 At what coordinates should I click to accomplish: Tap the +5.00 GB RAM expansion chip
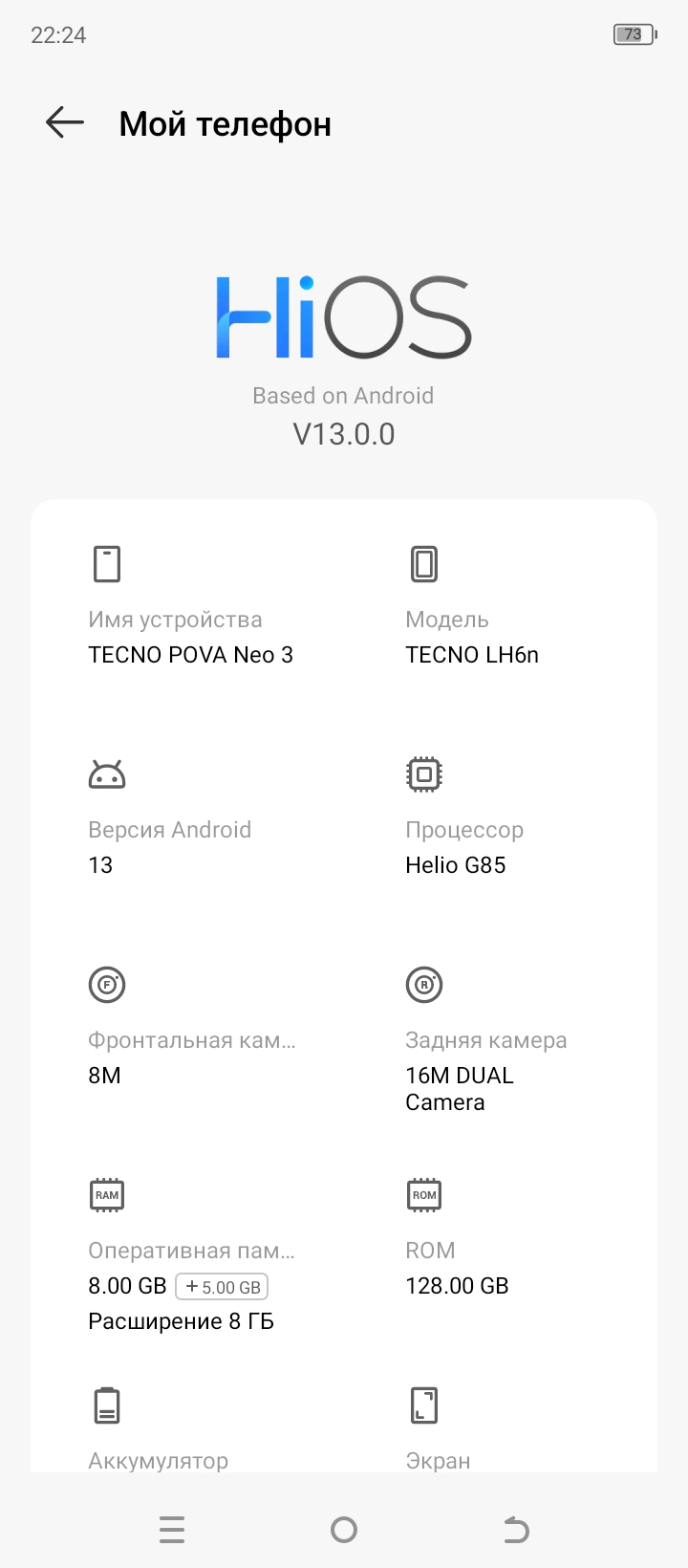coord(222,1287)
